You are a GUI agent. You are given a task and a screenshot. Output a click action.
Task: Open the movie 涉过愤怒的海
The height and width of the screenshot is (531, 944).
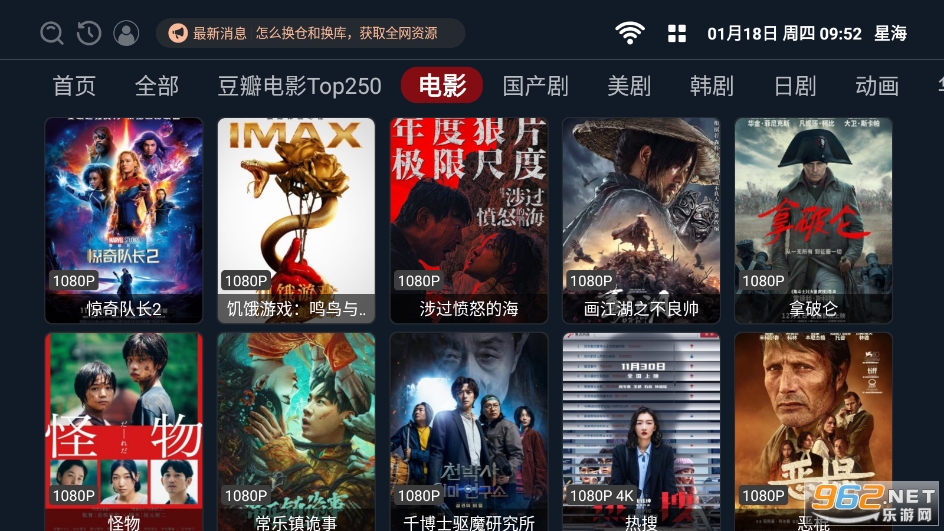[x=469, y=220]
